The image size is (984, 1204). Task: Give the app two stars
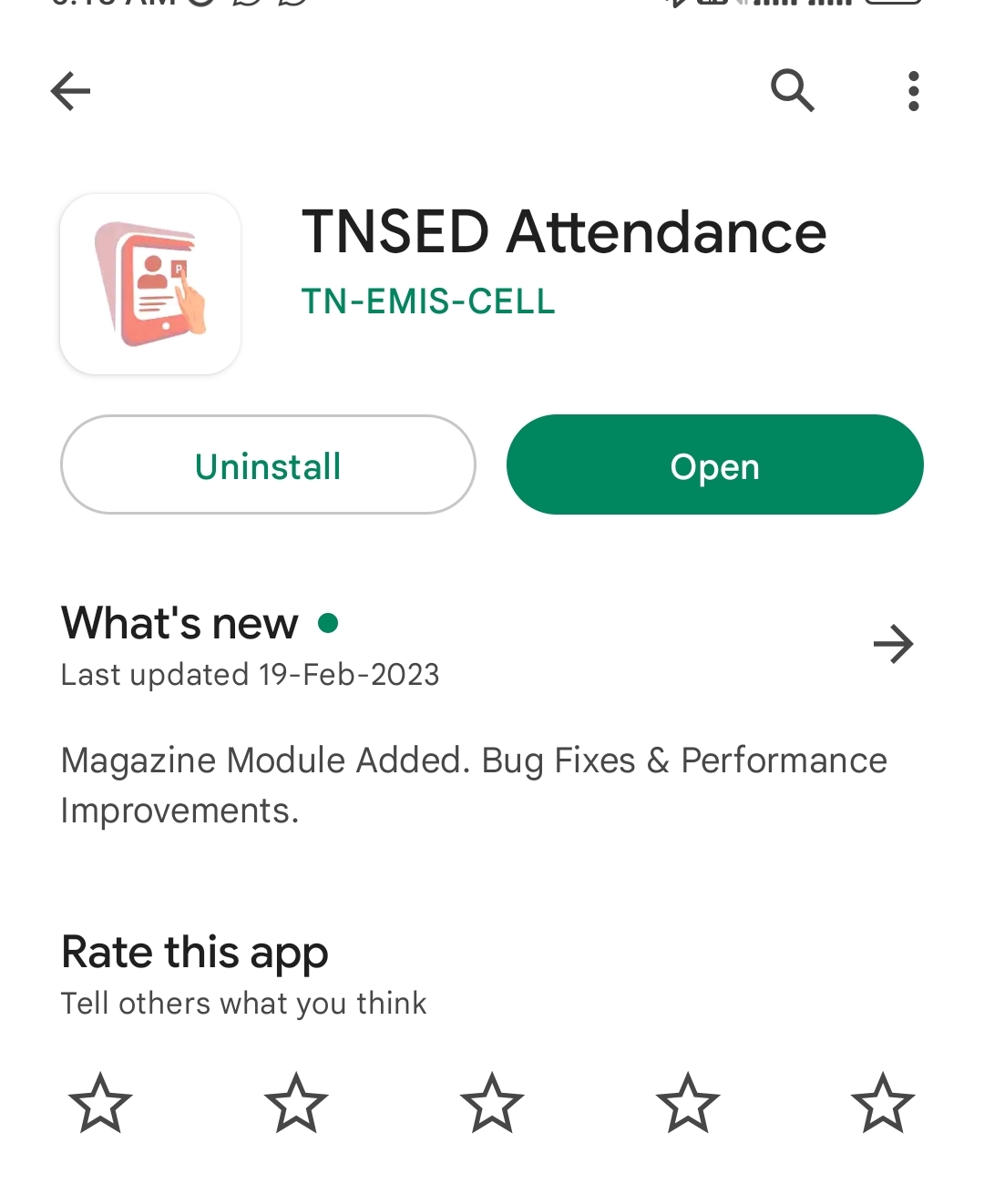tap(296, 1103)
